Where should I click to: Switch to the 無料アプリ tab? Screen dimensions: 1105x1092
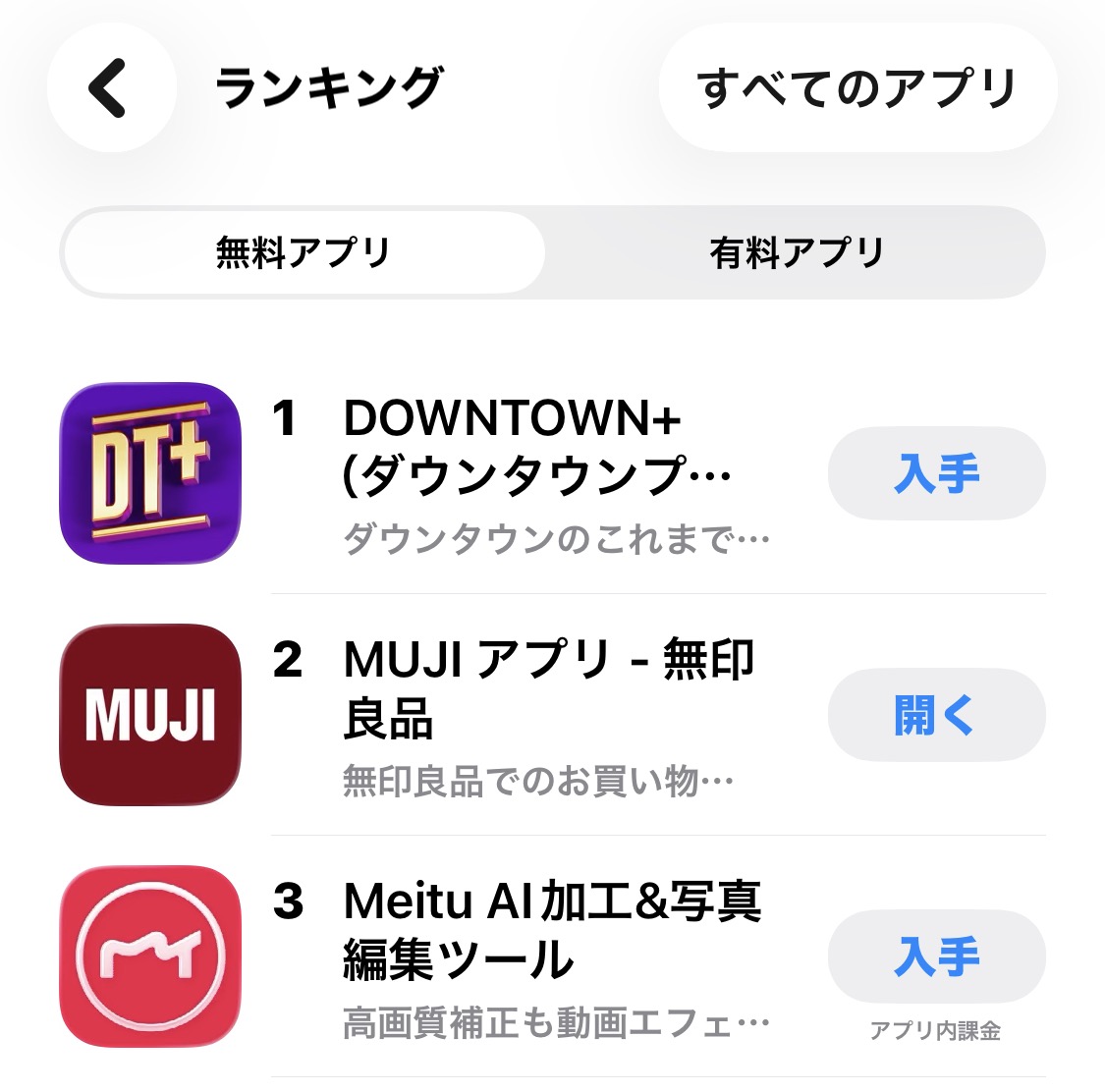[x=304, y=253]
